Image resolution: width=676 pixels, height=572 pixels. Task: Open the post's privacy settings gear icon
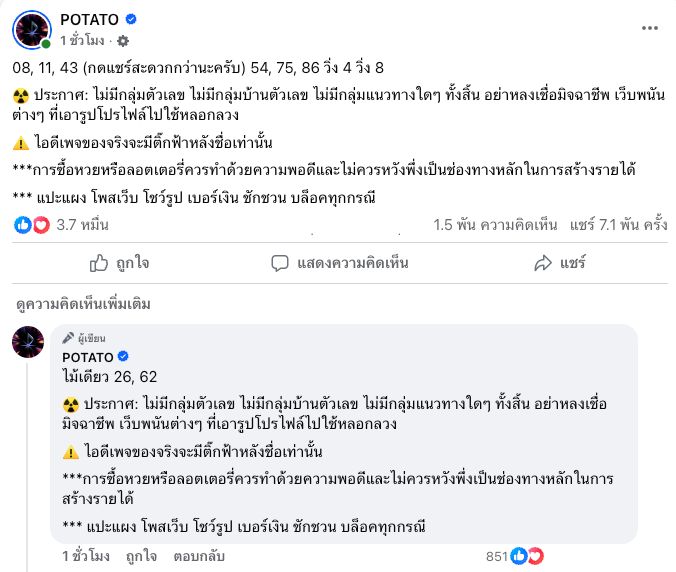(123, 41)
